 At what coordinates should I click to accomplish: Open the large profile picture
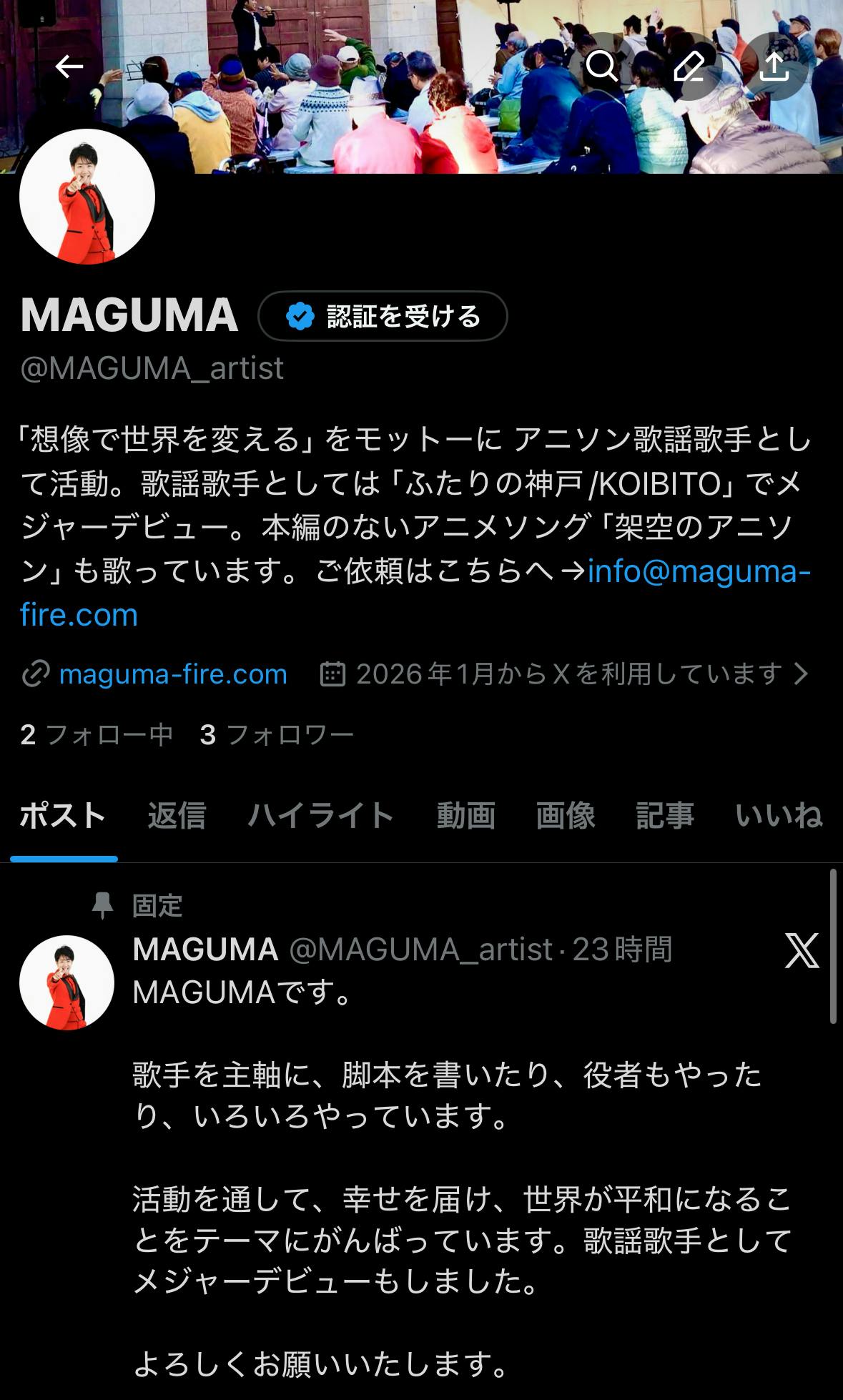(x=87, y=197)
